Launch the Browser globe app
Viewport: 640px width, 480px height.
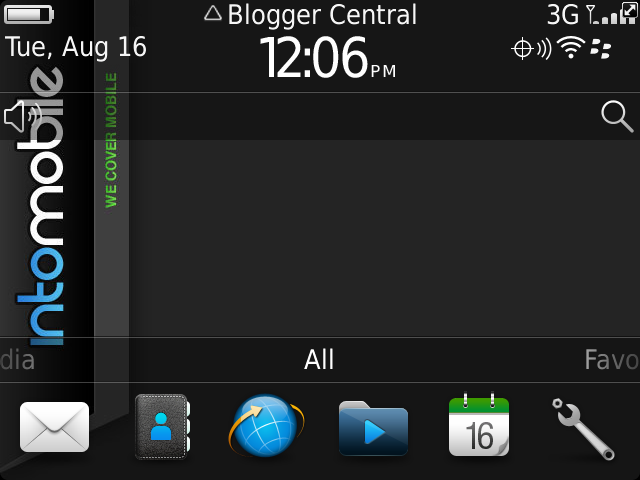[x=265, y=427]
